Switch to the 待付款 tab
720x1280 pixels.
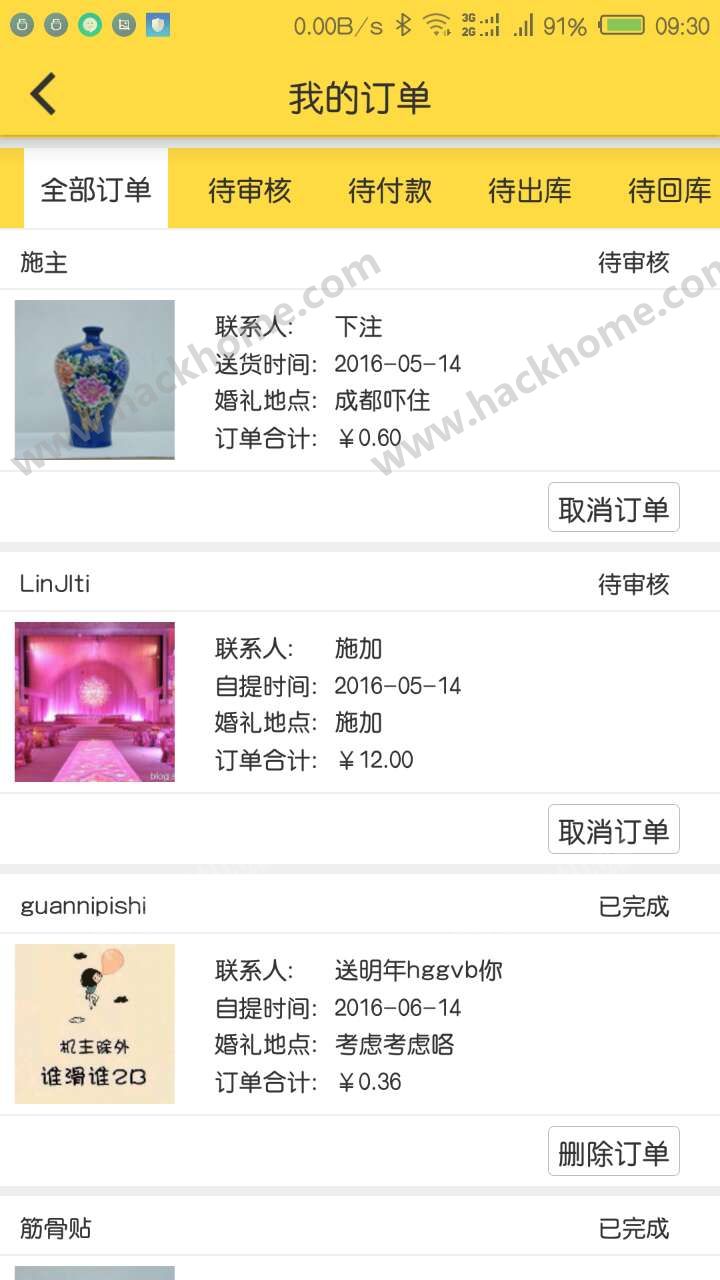pyautogui.click(x=389, y=189)
